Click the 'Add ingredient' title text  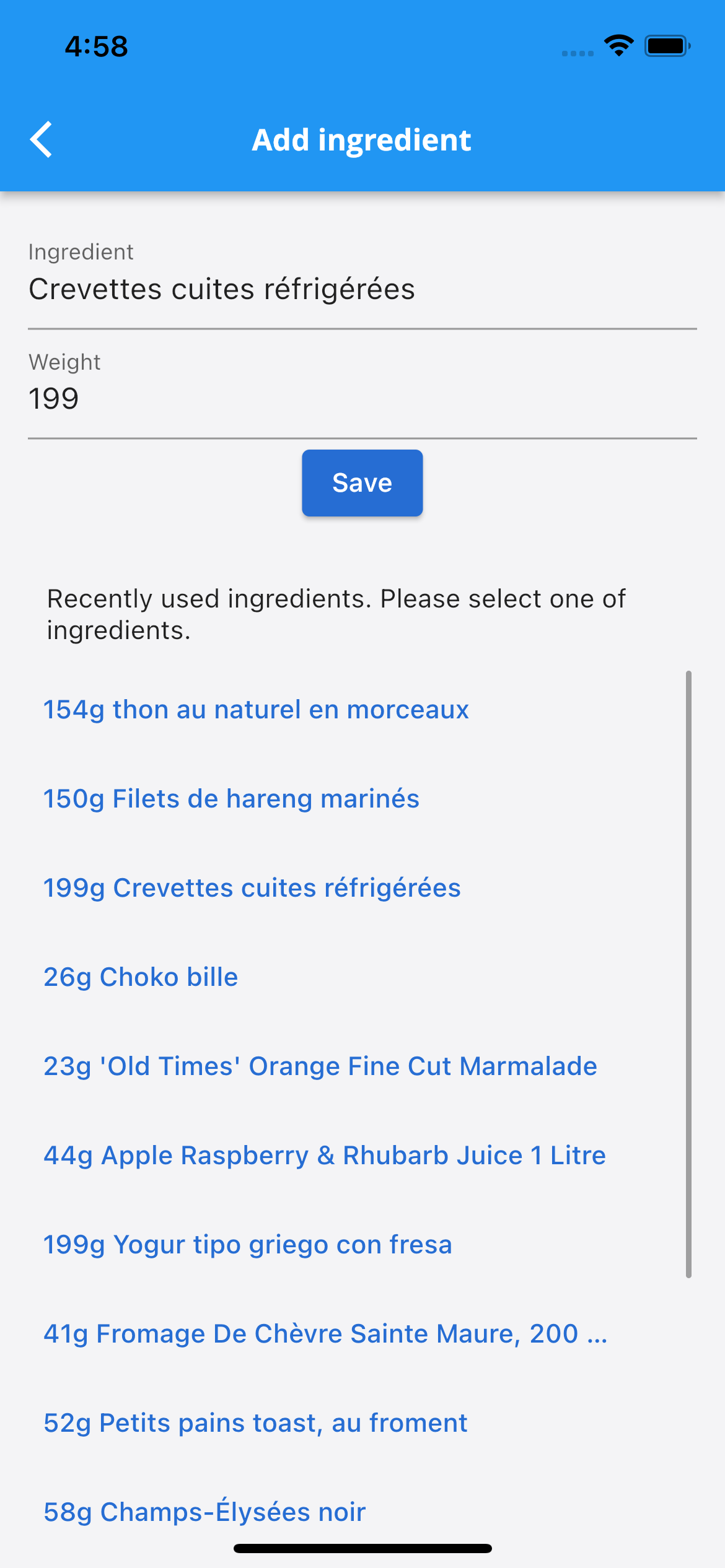coord(362,139)
